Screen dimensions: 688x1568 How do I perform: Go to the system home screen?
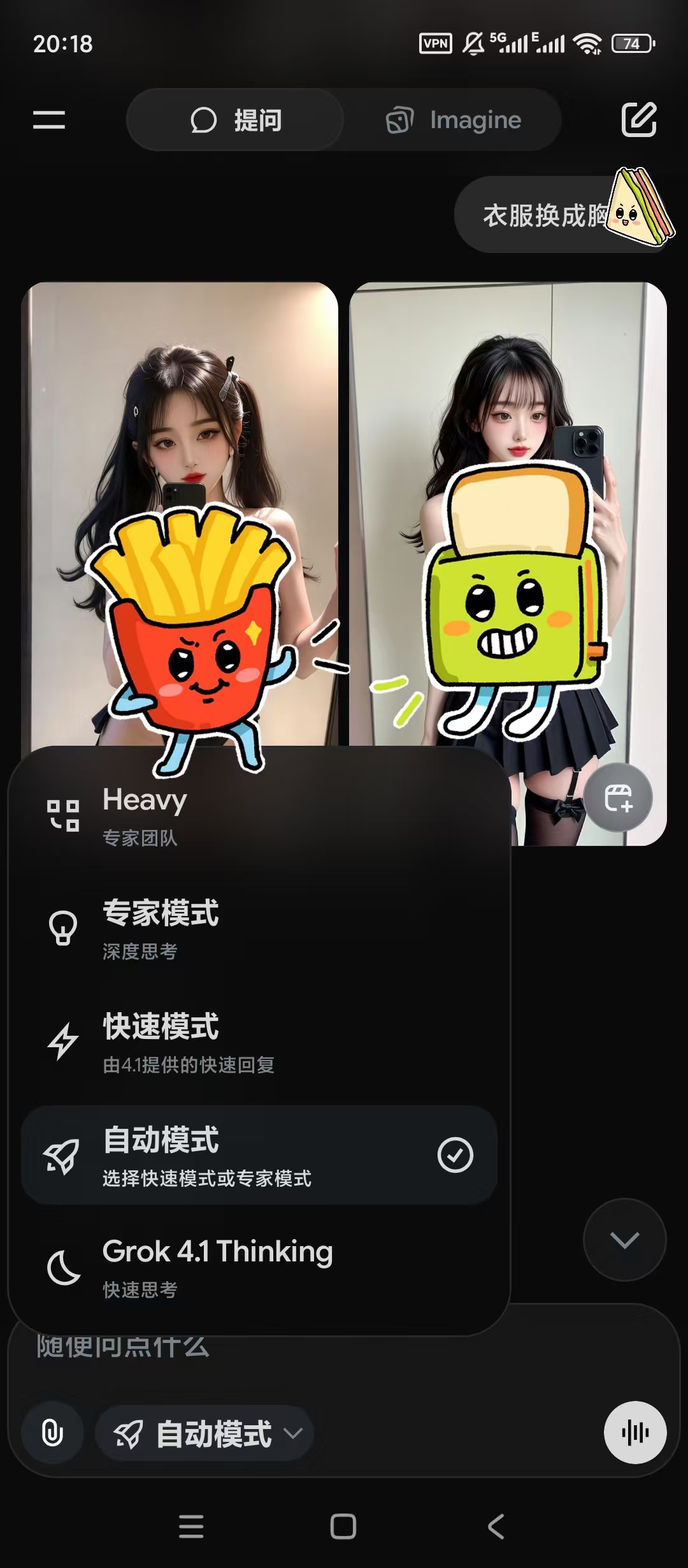343,1527
